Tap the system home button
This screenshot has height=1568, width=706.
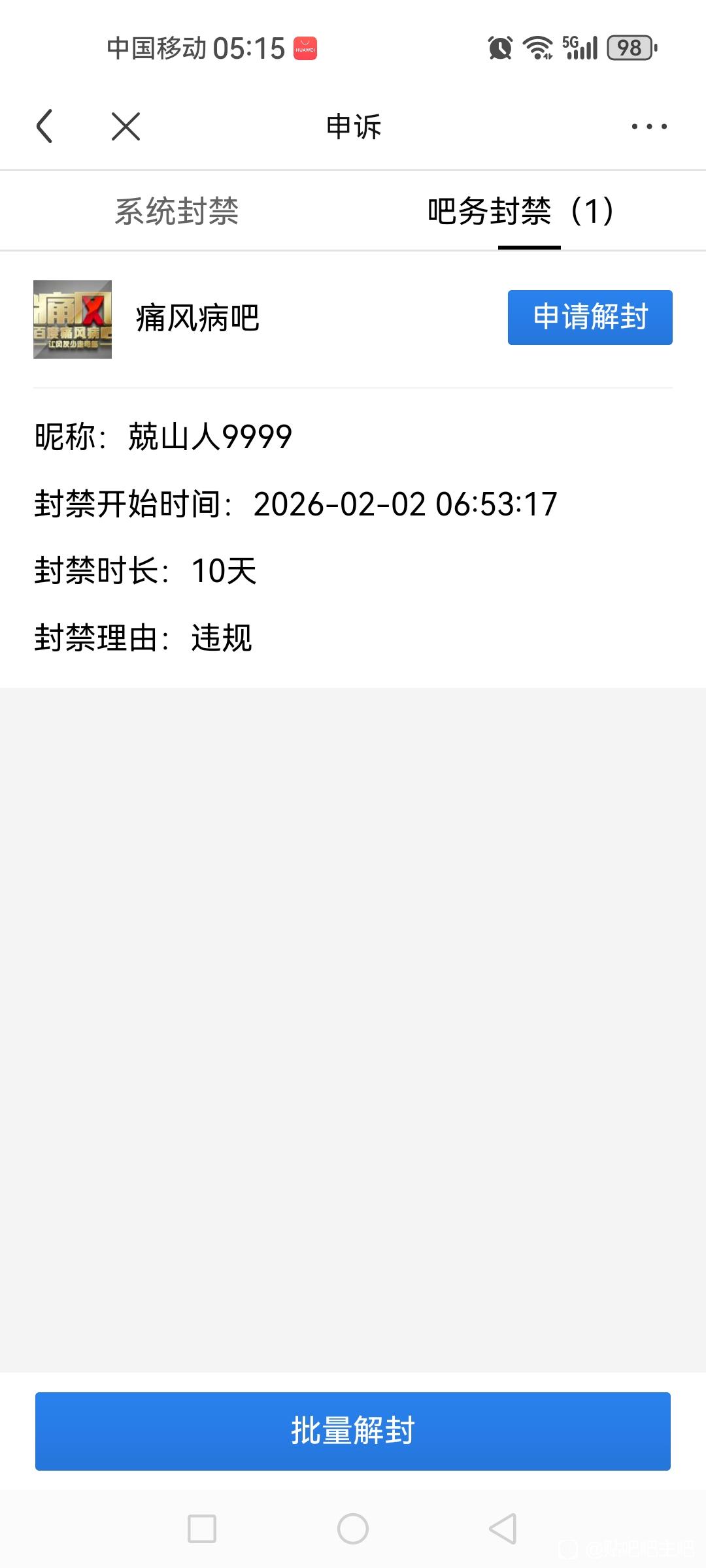point(353,1529)
